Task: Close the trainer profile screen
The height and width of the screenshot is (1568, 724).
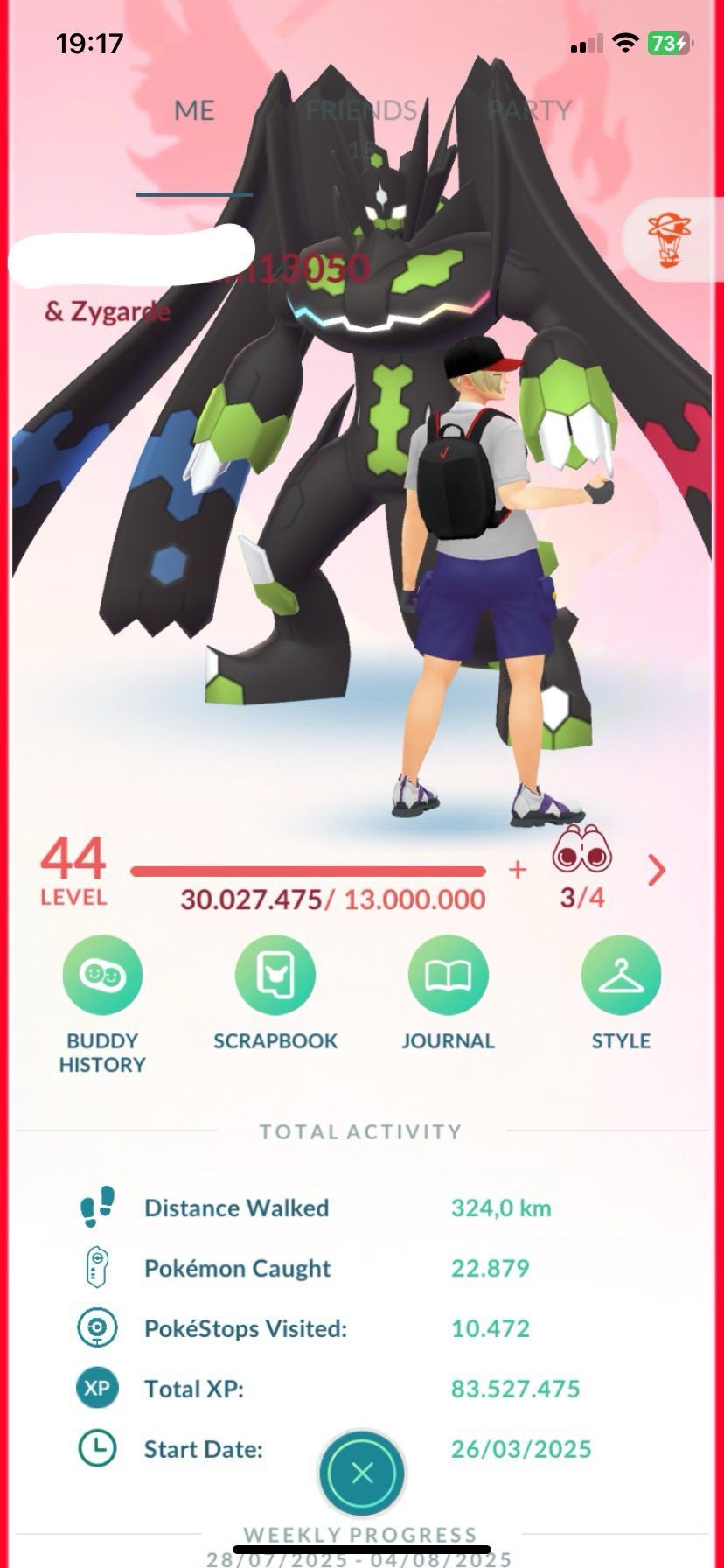Action: [362, 1473]
